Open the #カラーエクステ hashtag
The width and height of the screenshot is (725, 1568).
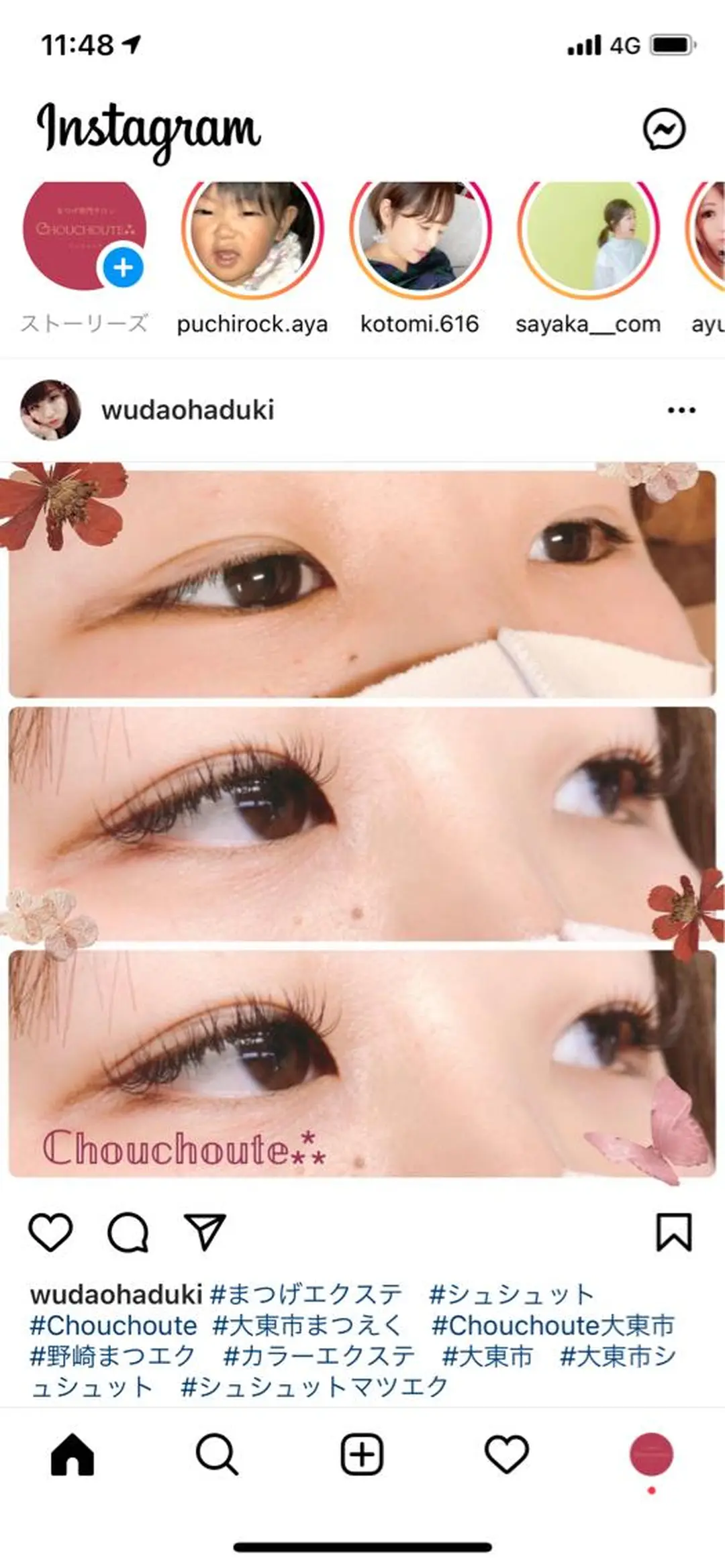[x=320, y=1356]
